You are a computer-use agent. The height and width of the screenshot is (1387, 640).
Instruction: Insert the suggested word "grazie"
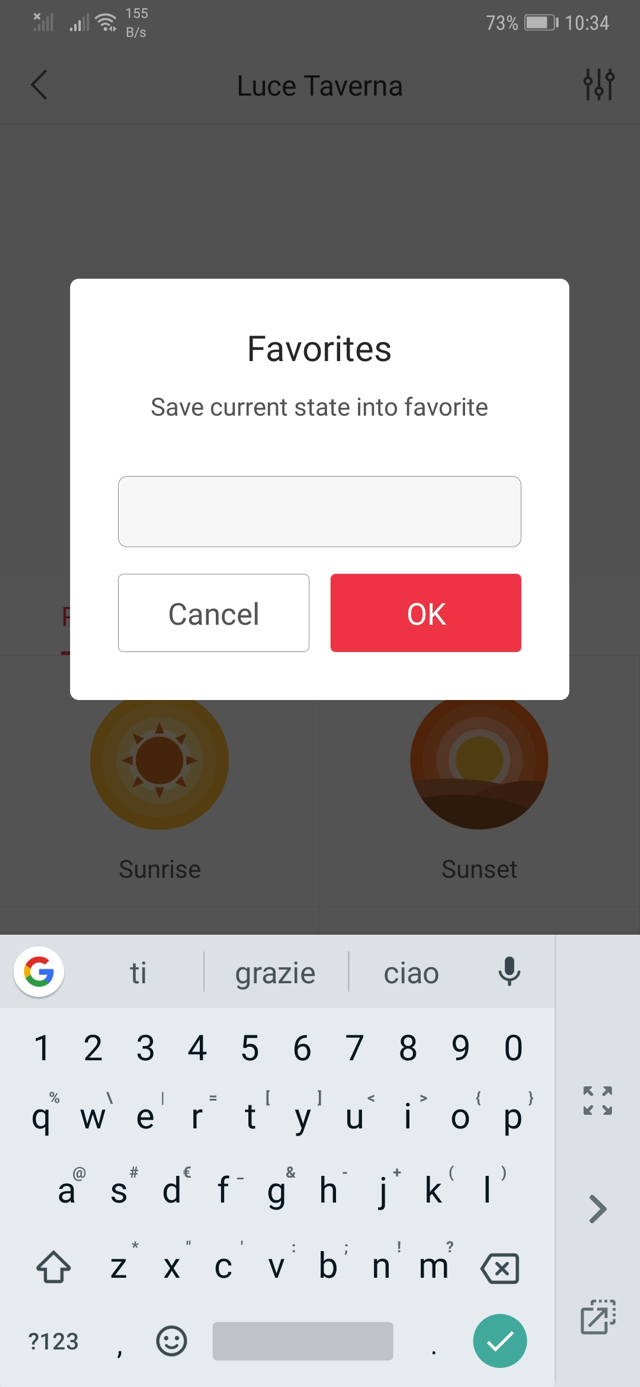point(275,973)
